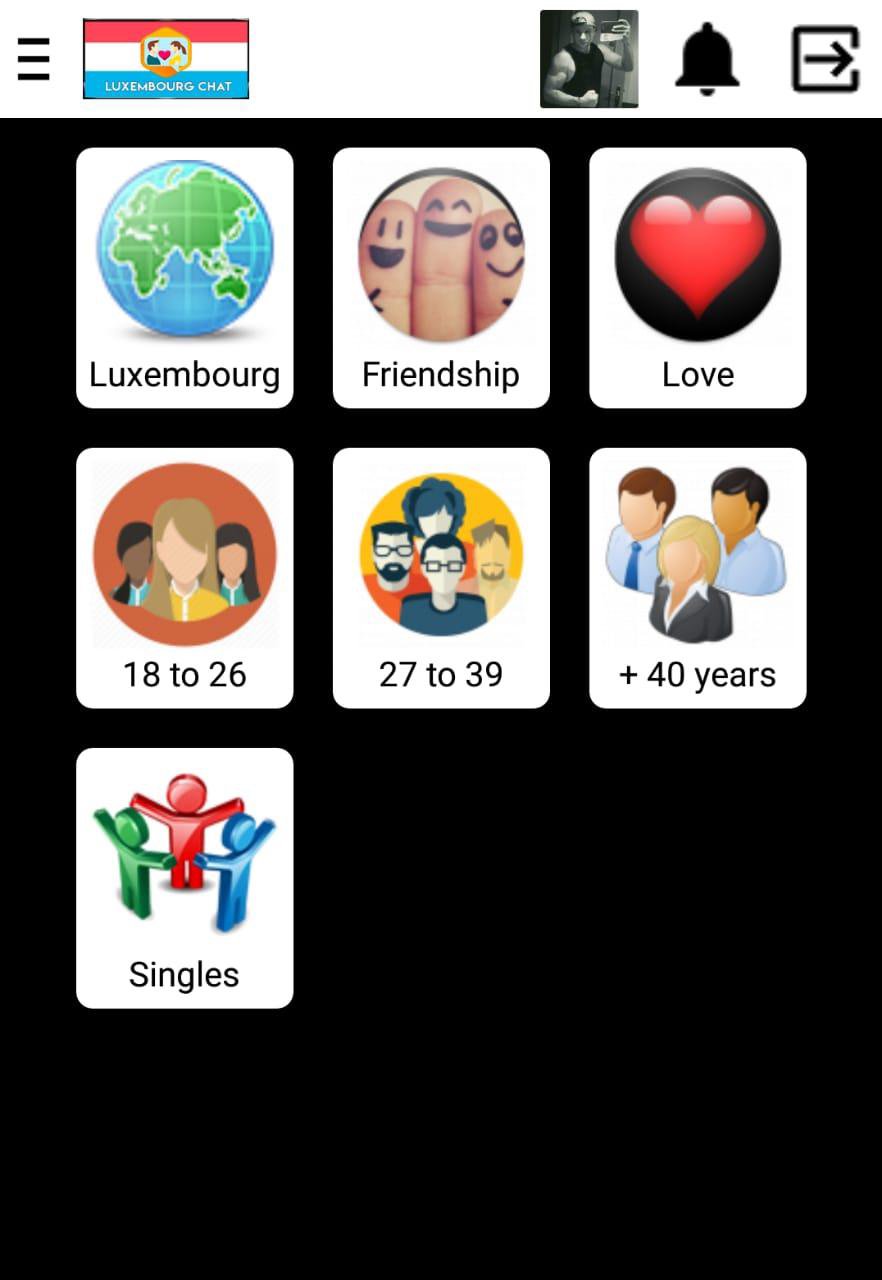This screenshot has height=1280, width=882.
Task: Open the + 40 years room
Action: [698, 578]
